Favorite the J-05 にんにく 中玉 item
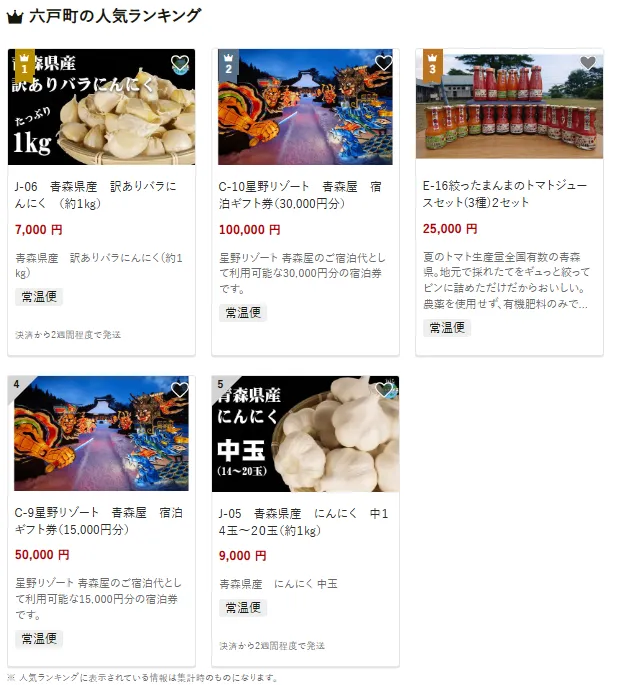This screenshot has width=637, height=685. (384, 390)
